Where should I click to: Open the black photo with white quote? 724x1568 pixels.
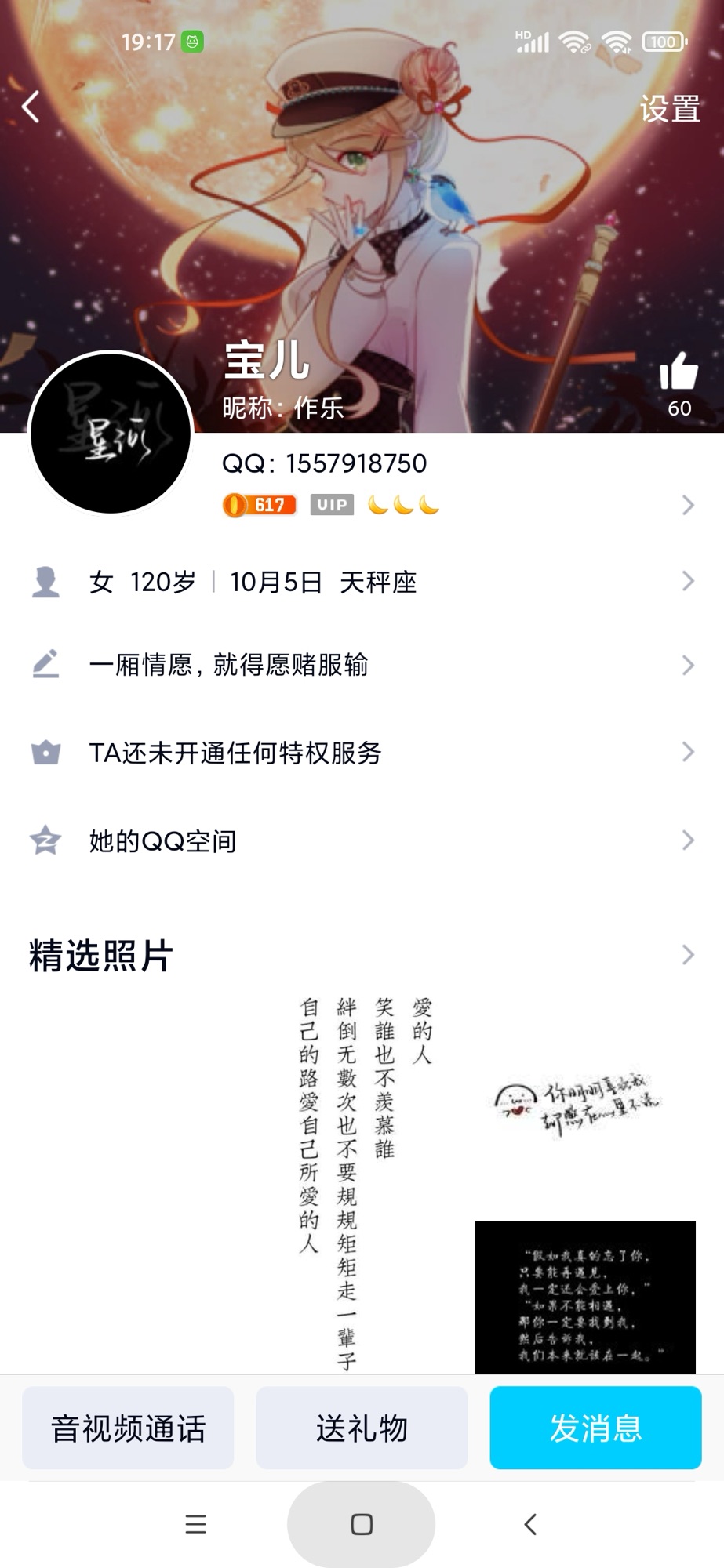(584, 1297)
